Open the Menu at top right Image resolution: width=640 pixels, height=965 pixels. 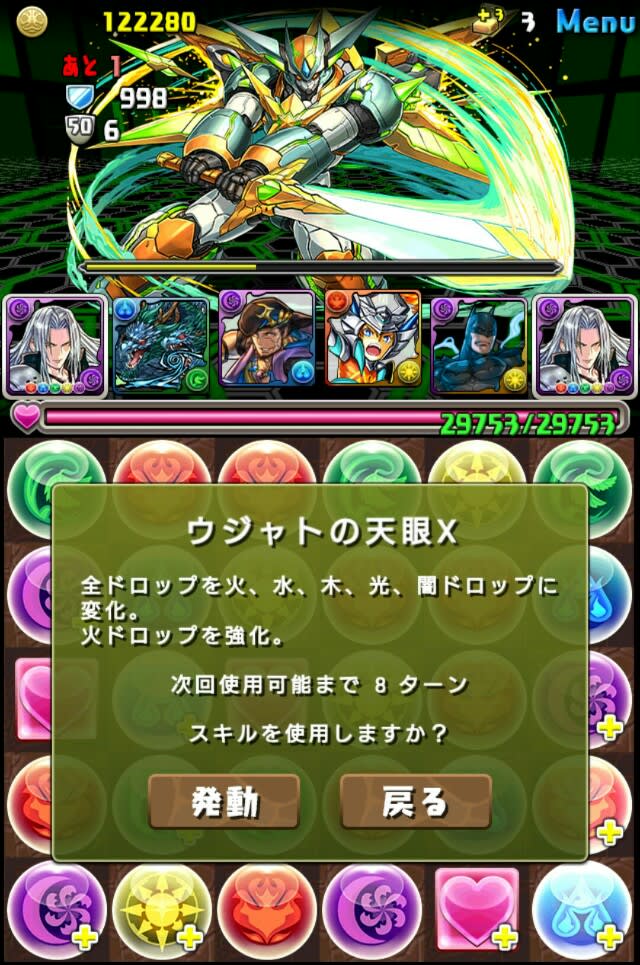coord(594,19)
